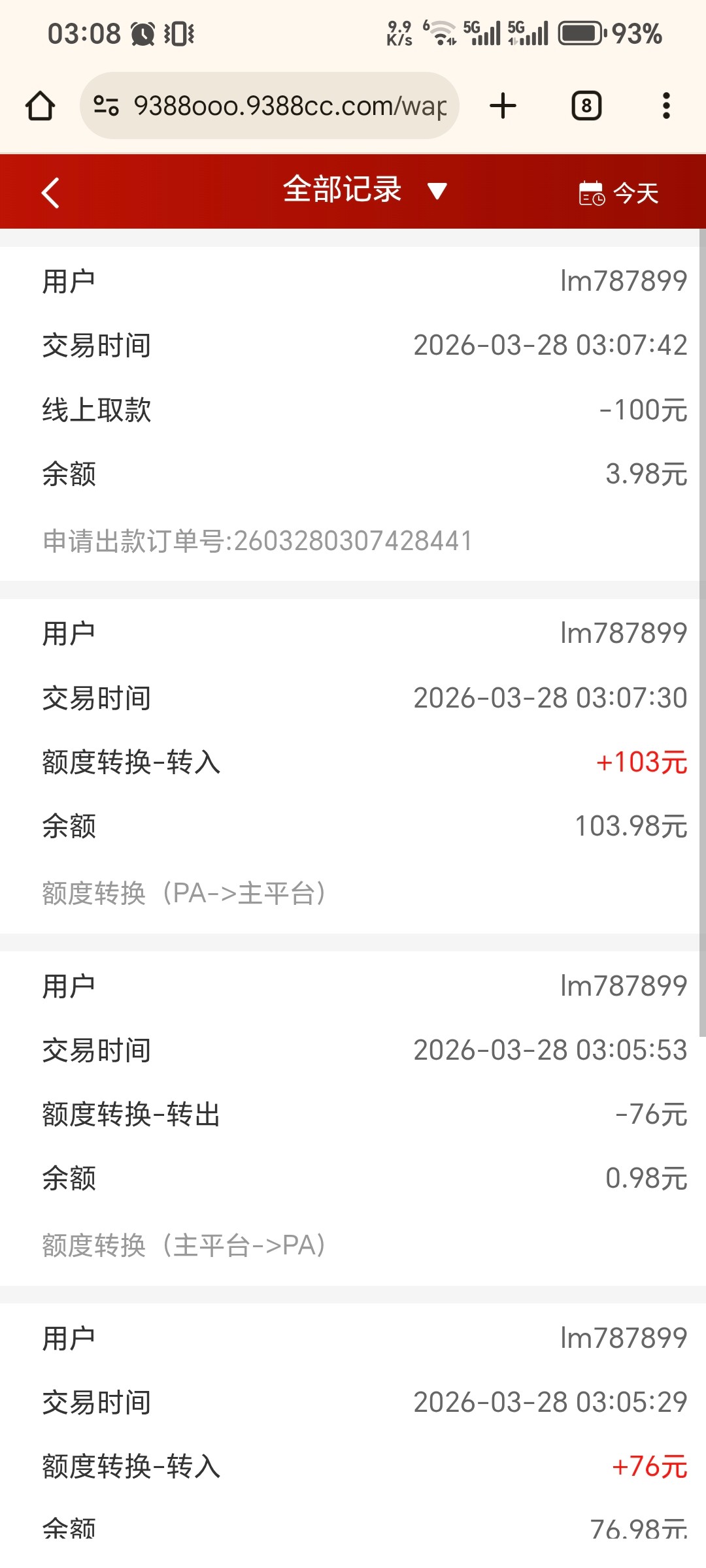Tap order number 2603280307428441
706x1568 pixels.
click(258, 540)
